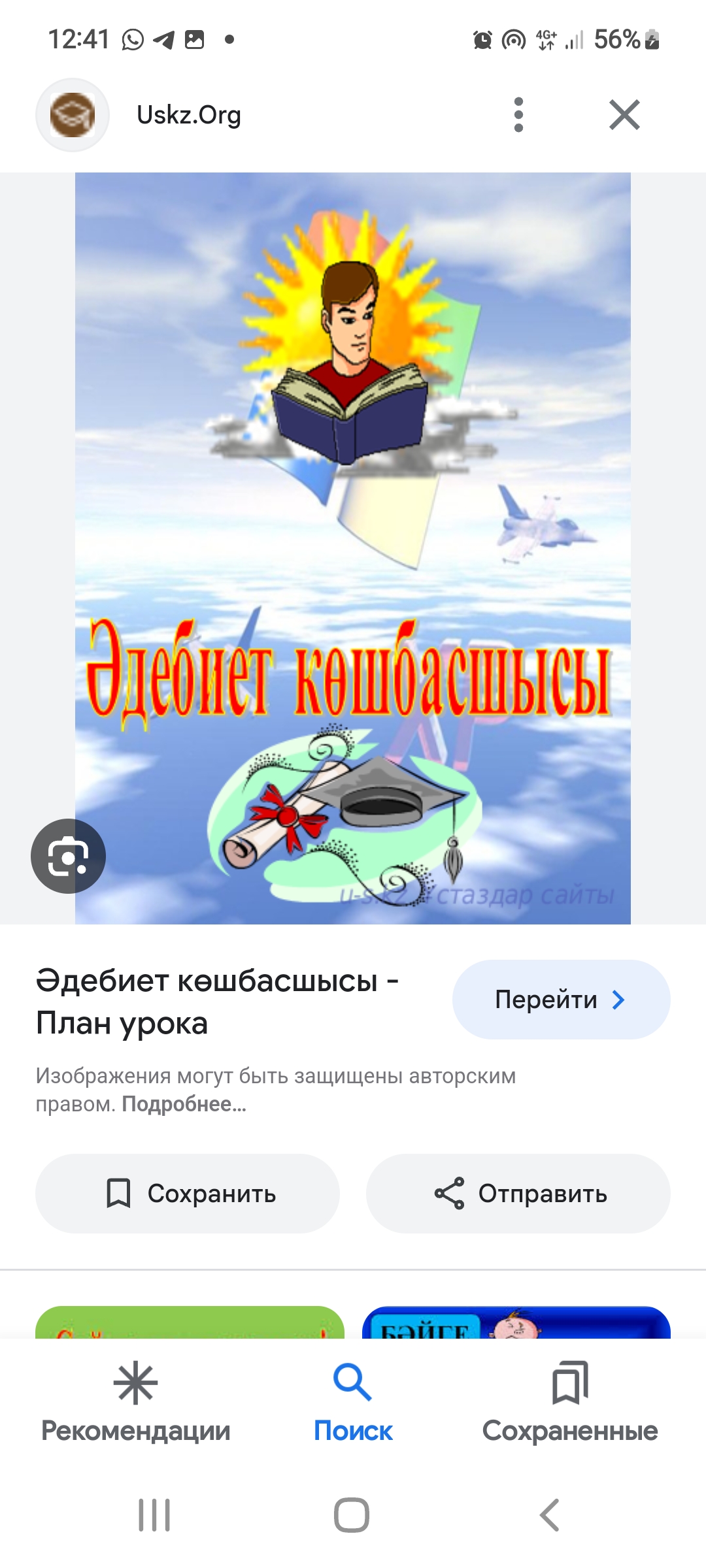Save the image via Сохранить
This screenshot has height=1568, width=706.
point(188,1194)
